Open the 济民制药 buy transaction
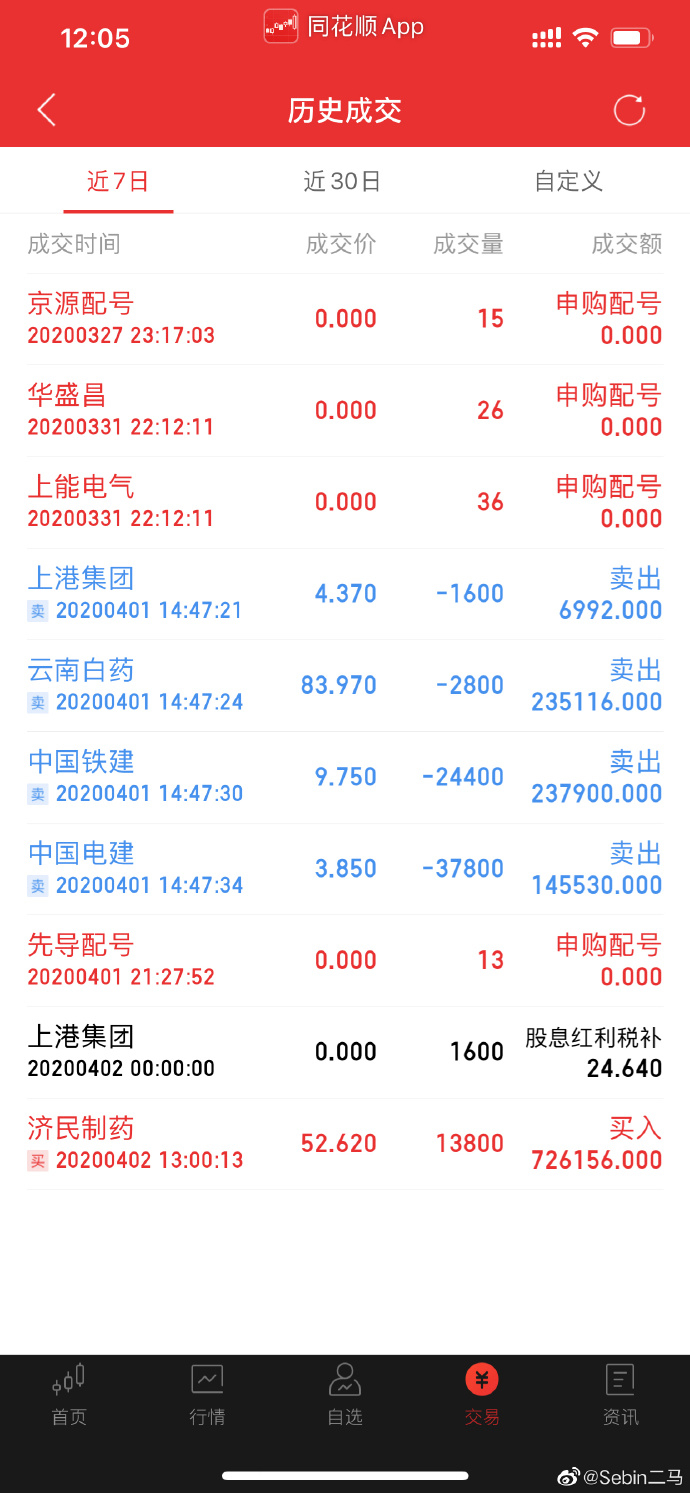The height and width of the screenshot is (1493, 690). pos(344,1144)
